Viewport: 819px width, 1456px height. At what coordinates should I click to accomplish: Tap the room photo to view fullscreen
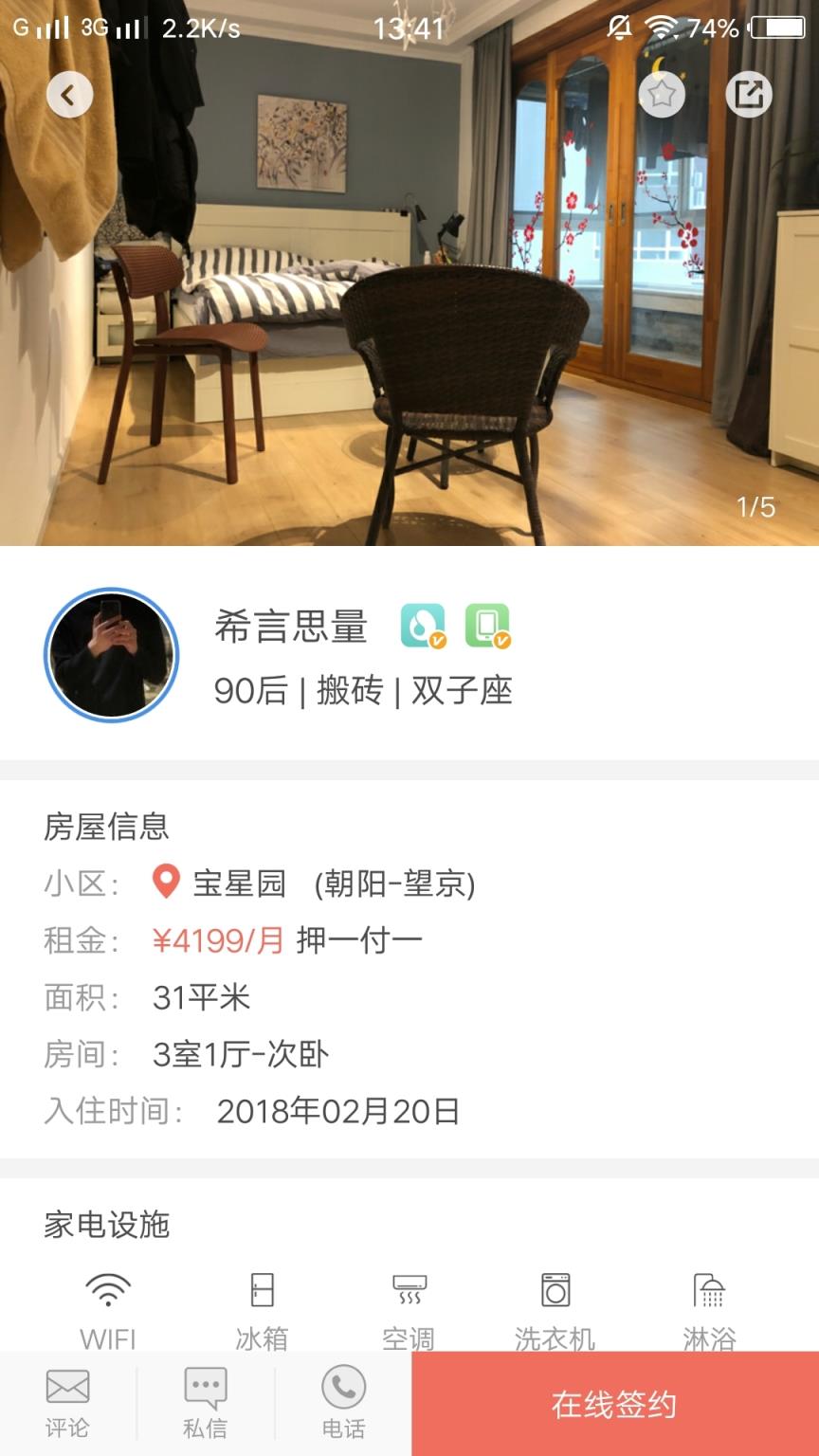click(x=409, y=284)
